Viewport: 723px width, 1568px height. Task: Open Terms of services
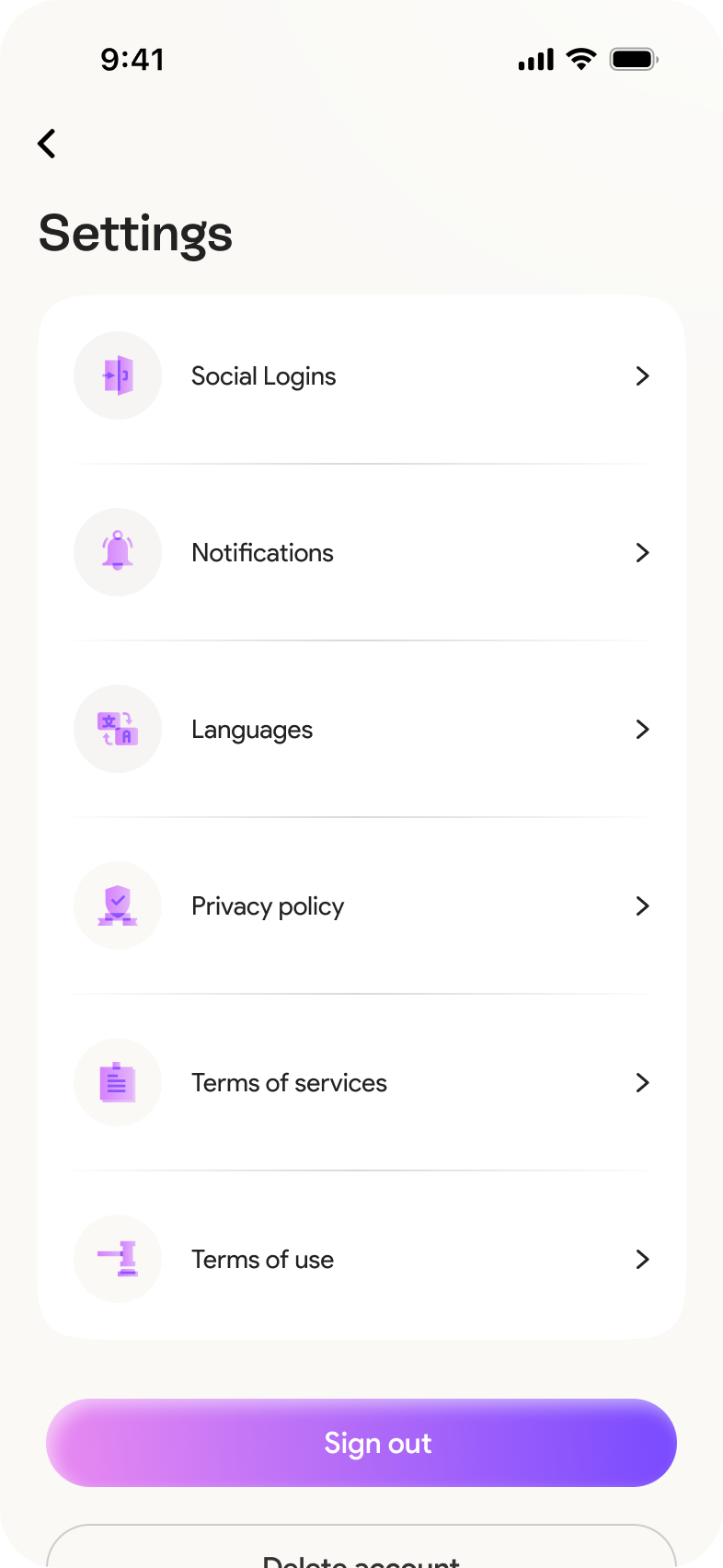[x=361, y=1083]
